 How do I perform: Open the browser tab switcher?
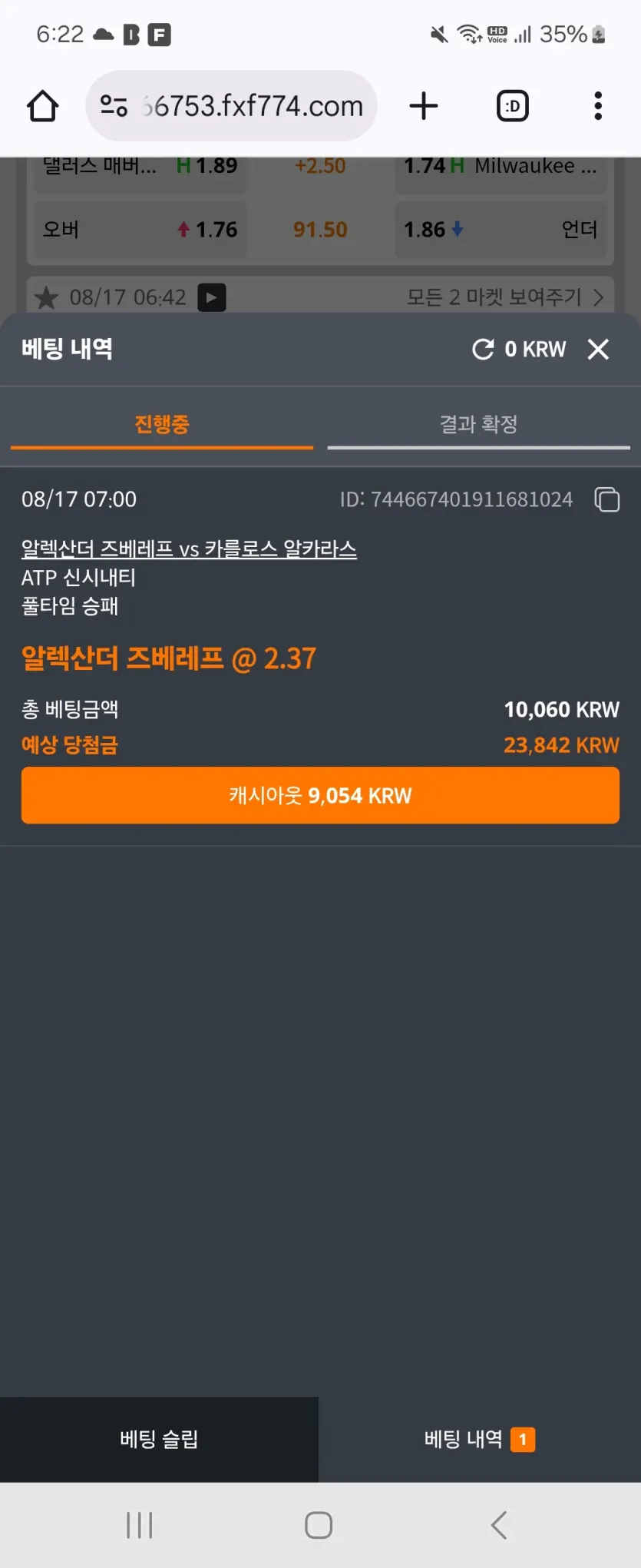coord(513,106)
